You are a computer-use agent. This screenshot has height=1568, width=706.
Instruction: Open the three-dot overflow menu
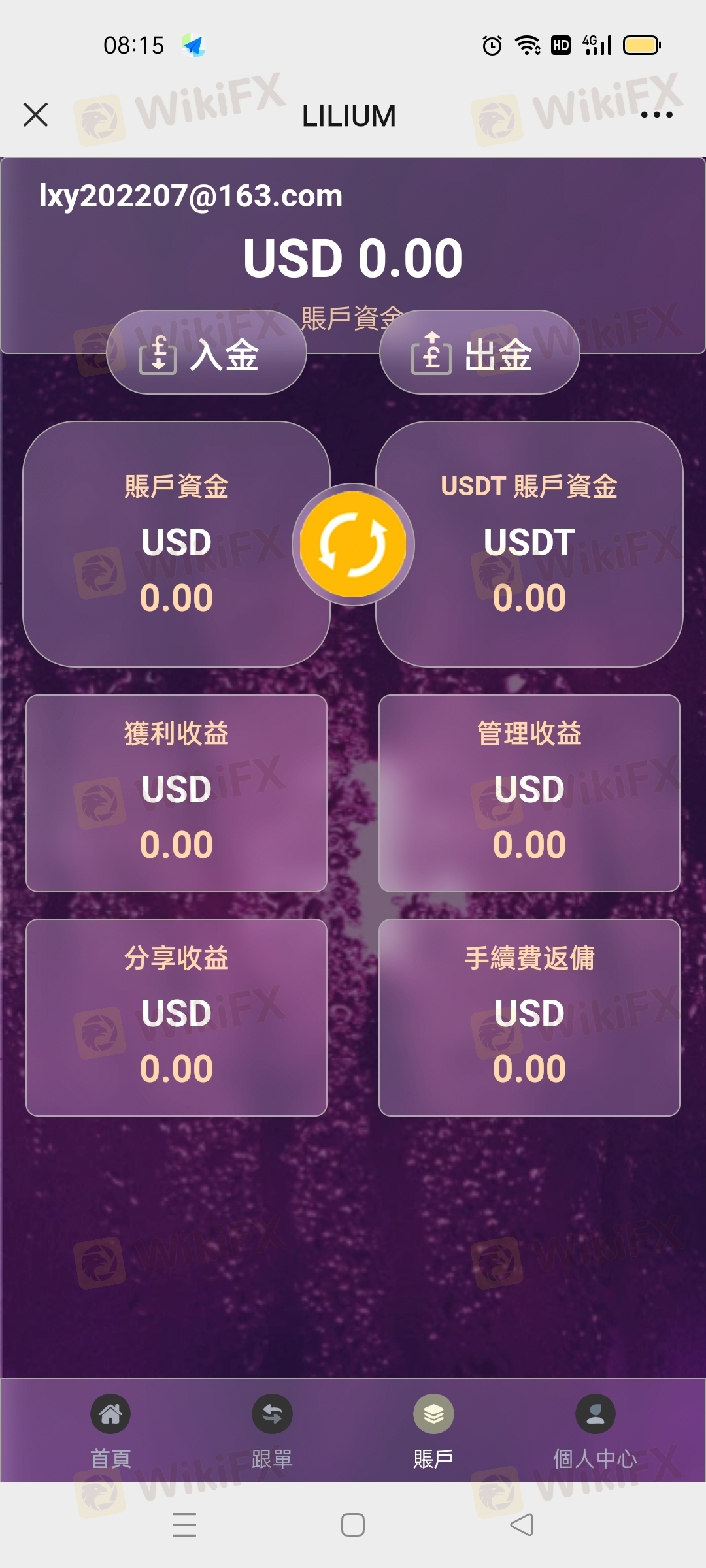point(656,115)
